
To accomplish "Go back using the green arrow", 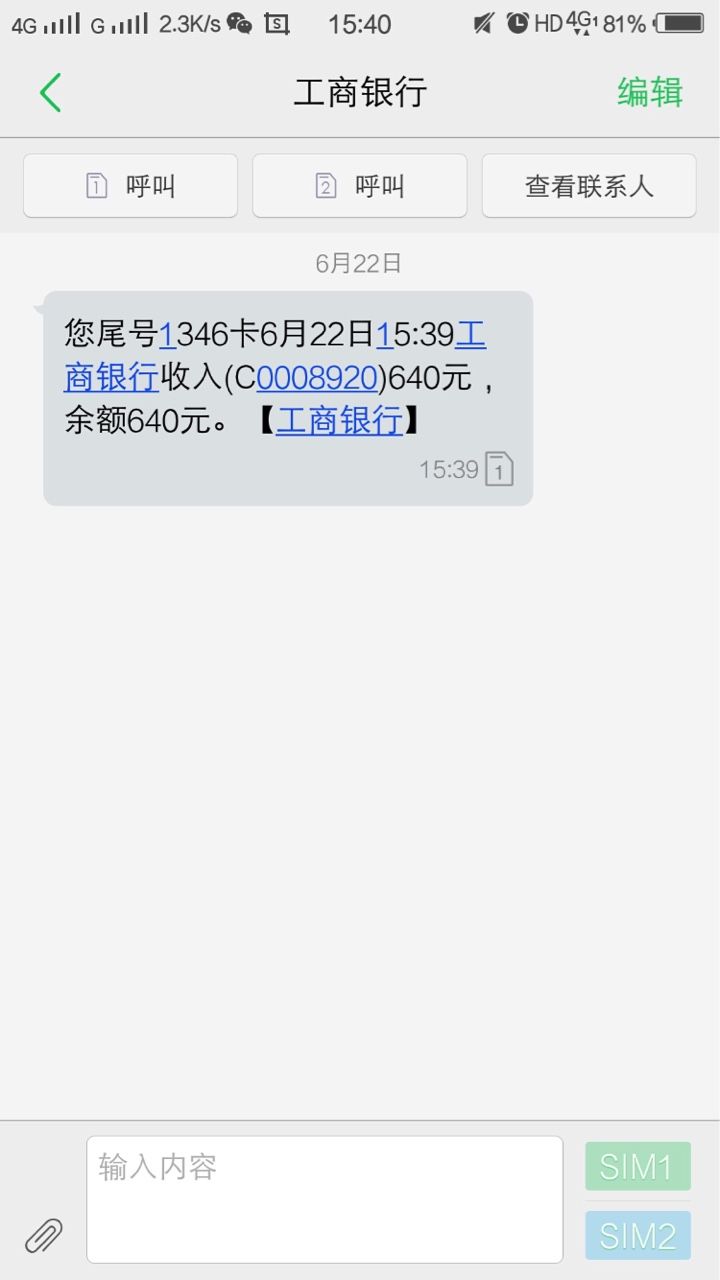I will (x=50, y=93).
